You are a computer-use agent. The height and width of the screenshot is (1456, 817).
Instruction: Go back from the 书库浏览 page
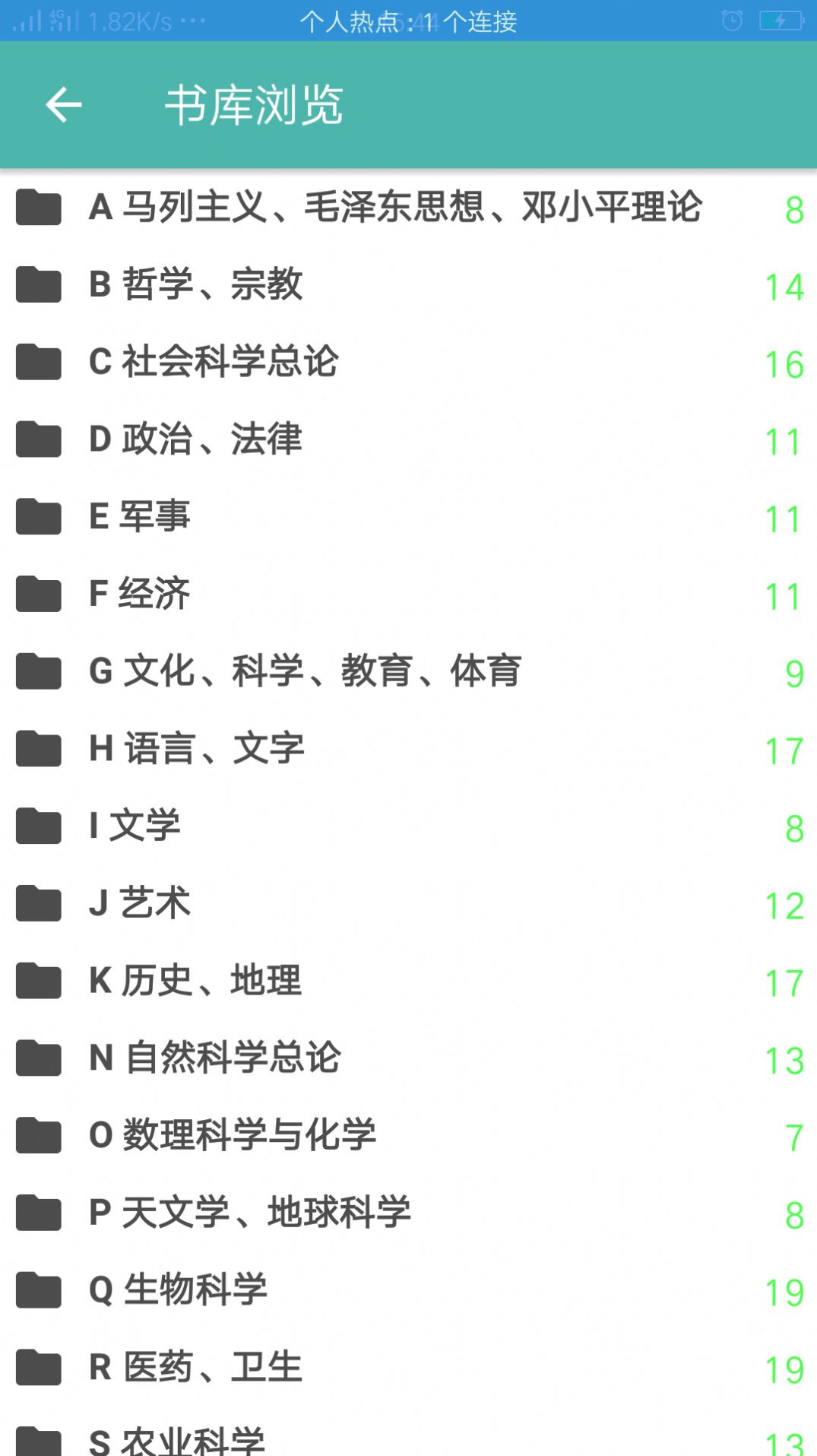pyautogui.click(x=64, y=105)
